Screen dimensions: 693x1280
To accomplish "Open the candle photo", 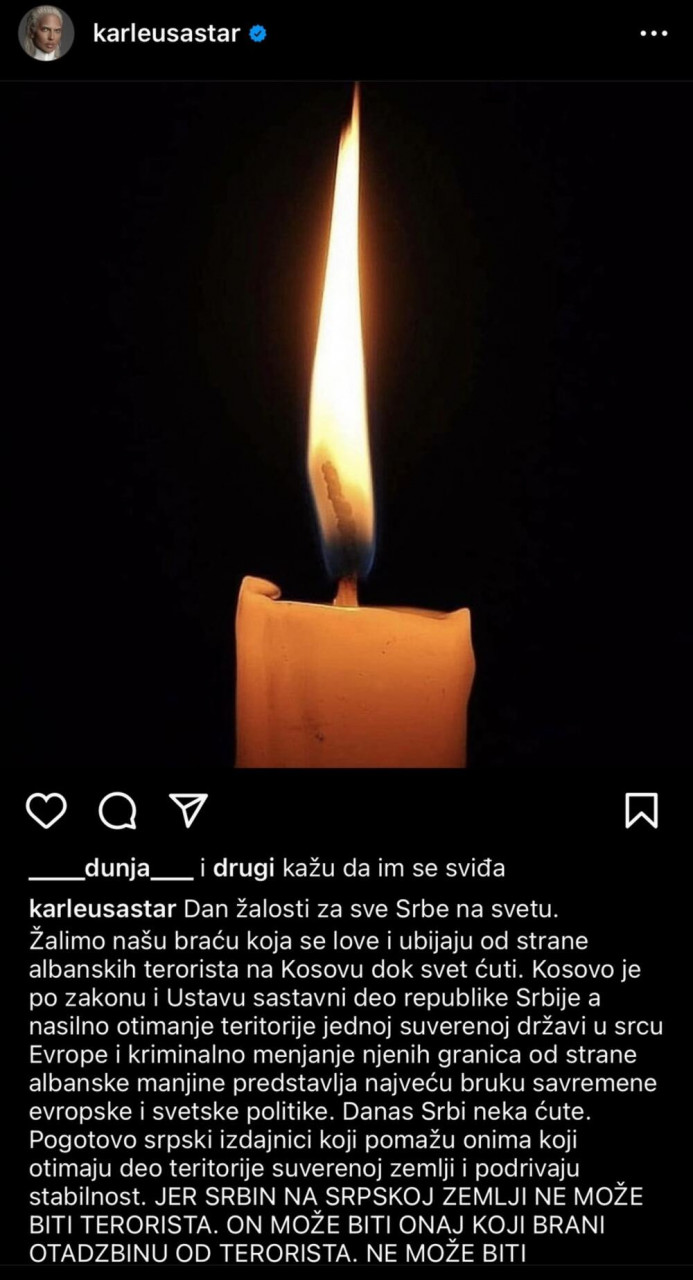I will click(x=346, y=430).
